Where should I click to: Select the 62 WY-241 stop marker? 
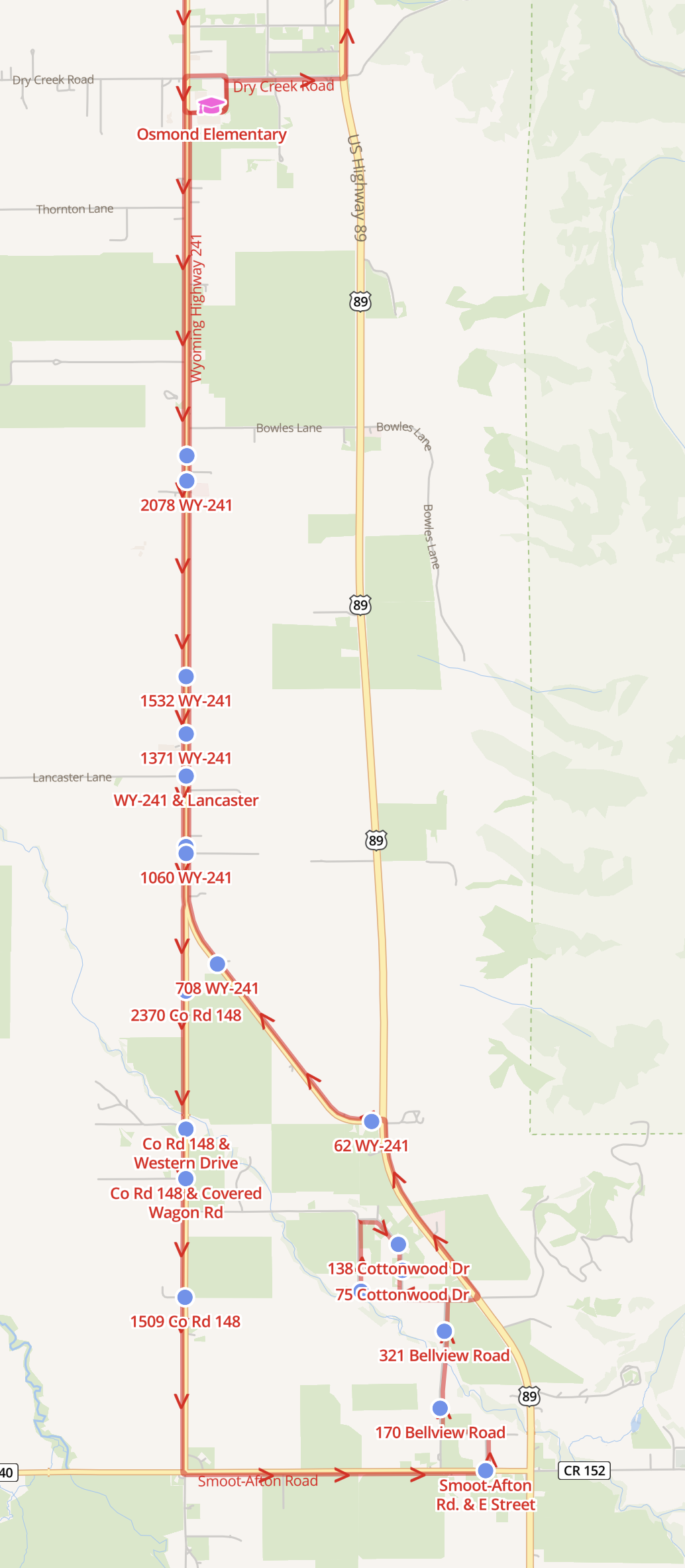(x=372, y=1121)
